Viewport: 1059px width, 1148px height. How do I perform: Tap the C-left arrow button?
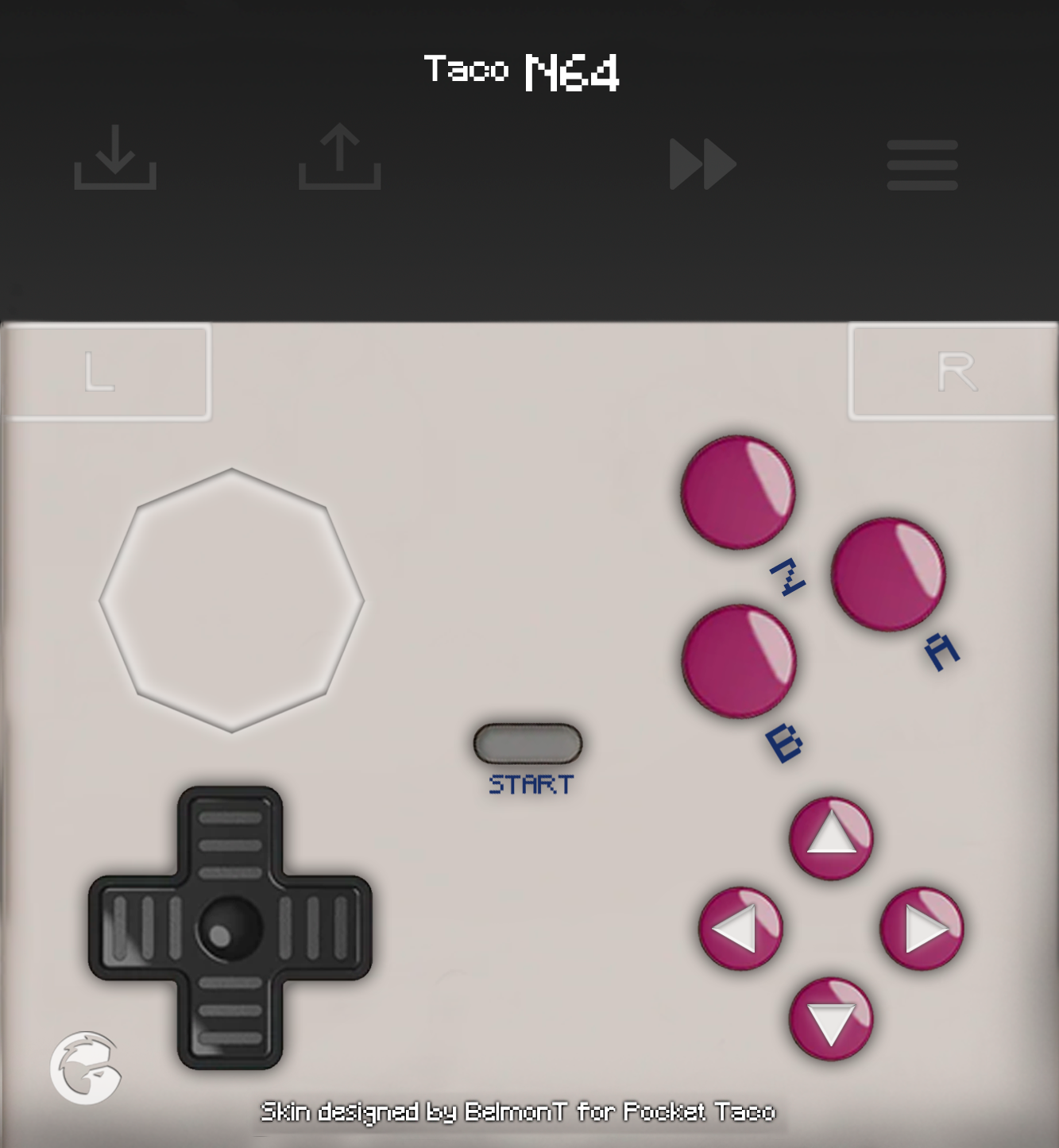740,929
